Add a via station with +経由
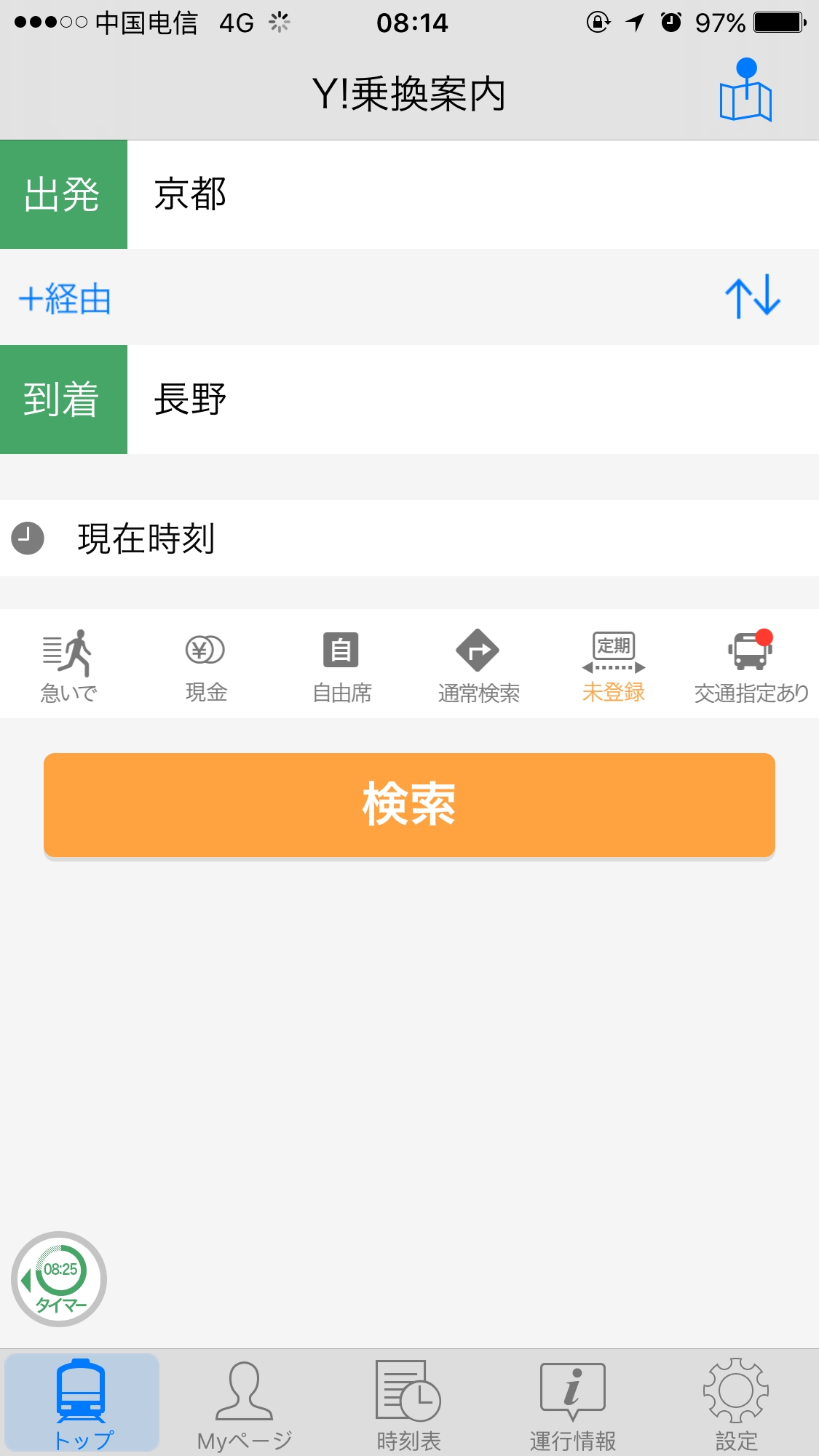819x1456 pixels. point(66,298)
